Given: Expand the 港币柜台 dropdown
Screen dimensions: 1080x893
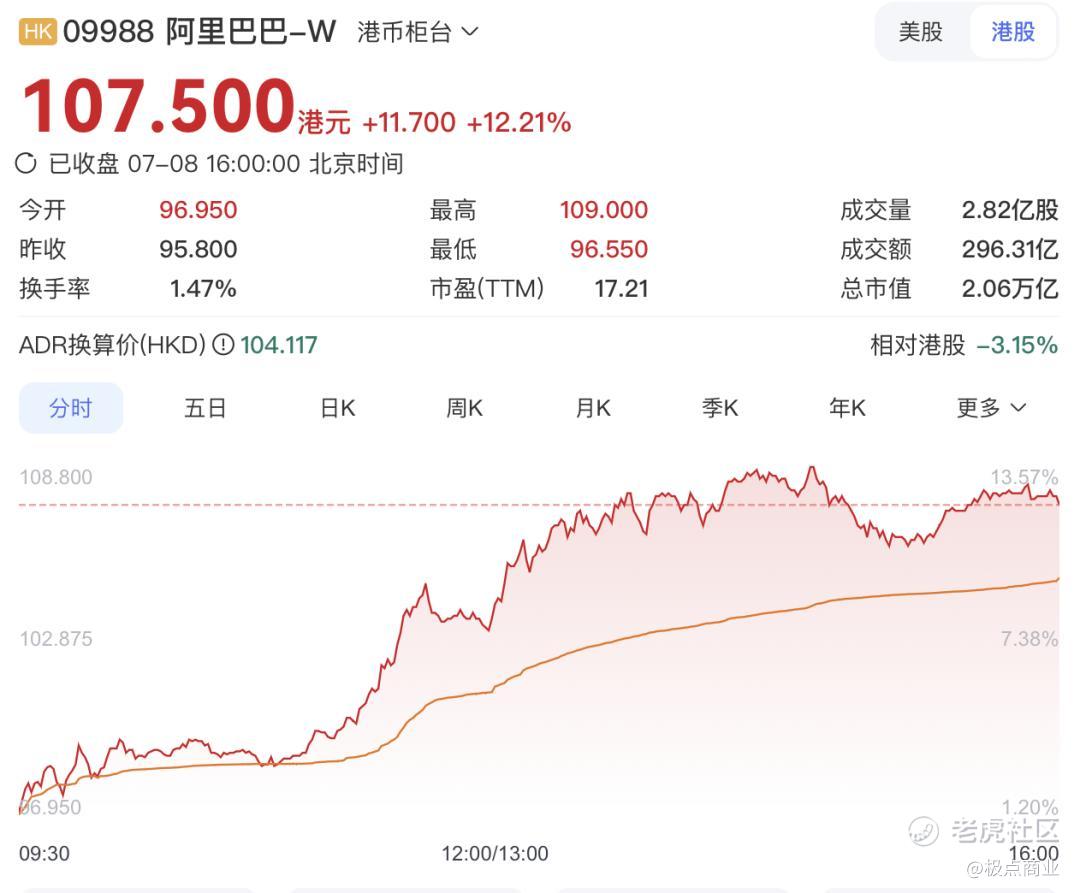Looking at the screenshot, I should [x=417, y=32].
